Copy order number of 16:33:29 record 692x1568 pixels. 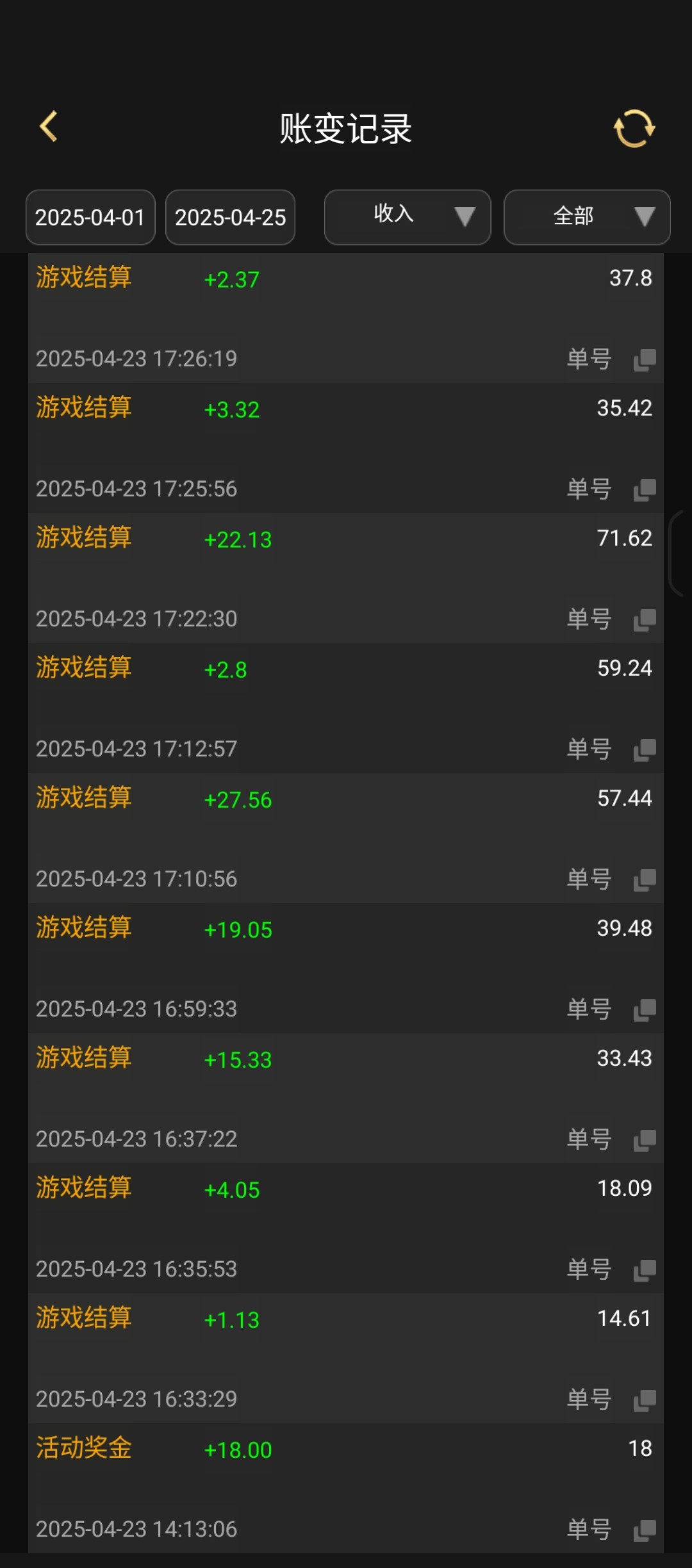(x=644, y=1400)
